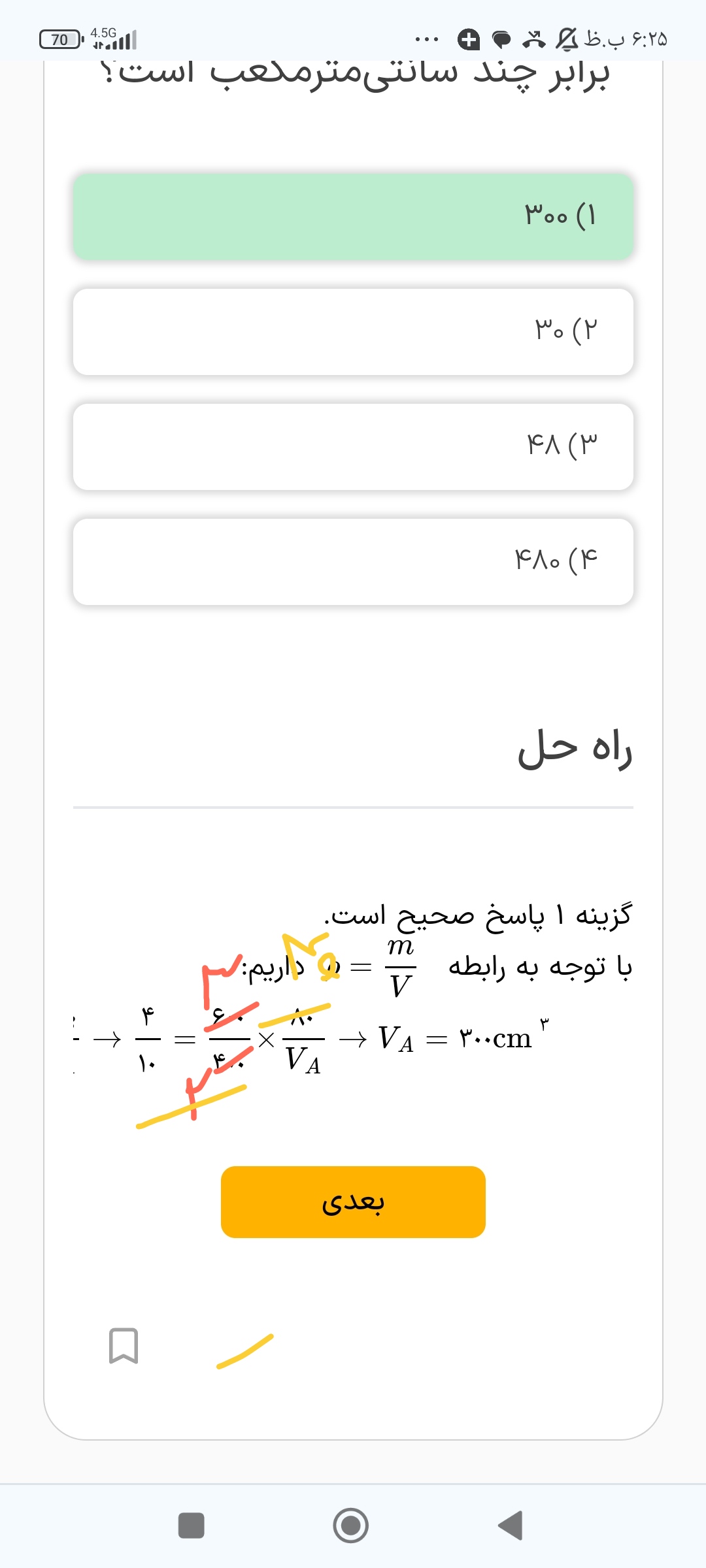
Task: Pick answer option 3 (۴۸)
Action: pyautogui.click(x=353, y=446)
